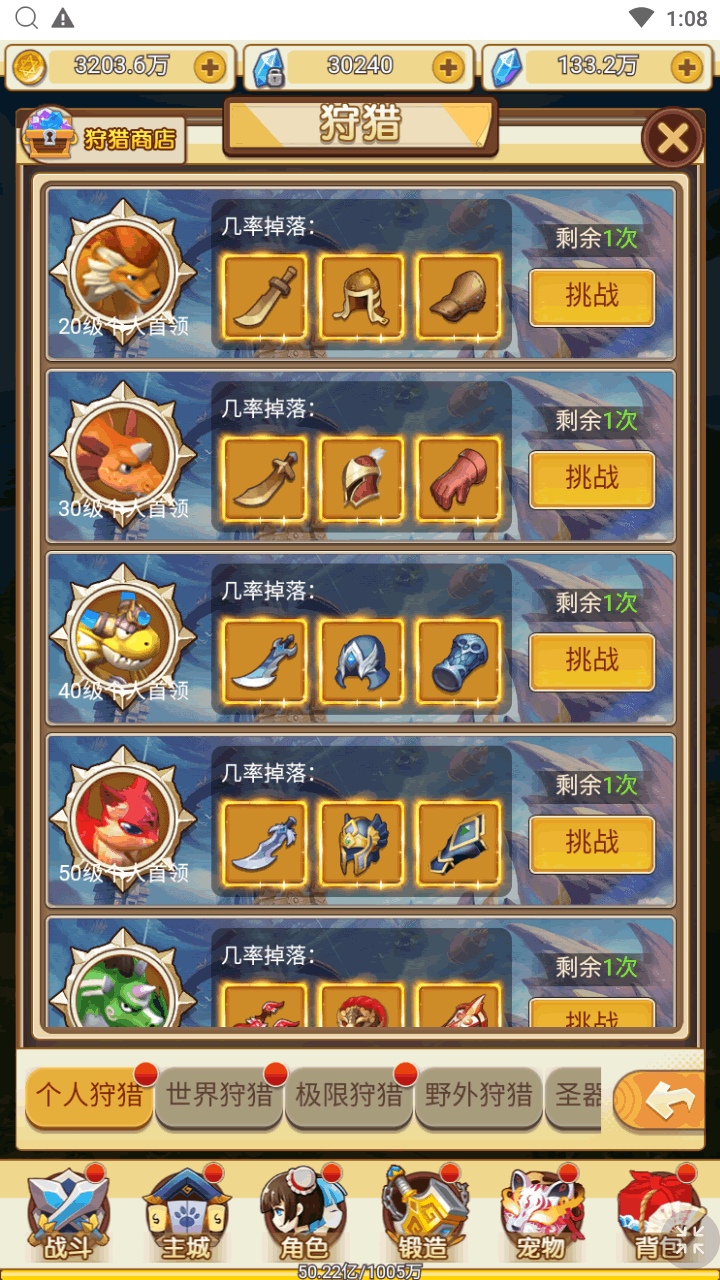Challenge the level 20 boss
Image resolution: width=720 pixels, height=1280 pixels.
pos(592,296)
